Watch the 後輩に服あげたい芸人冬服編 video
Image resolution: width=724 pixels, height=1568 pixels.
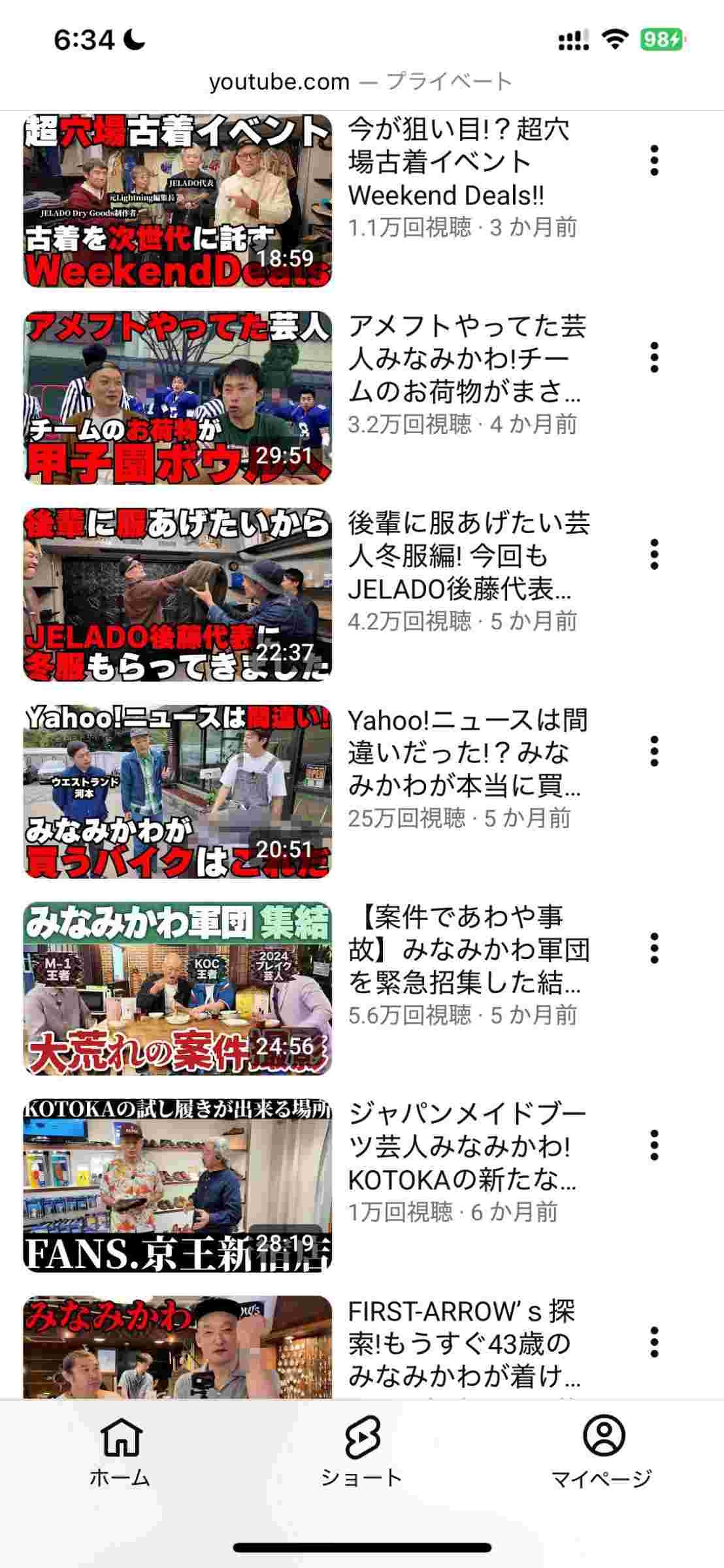(x=178, y=595)
